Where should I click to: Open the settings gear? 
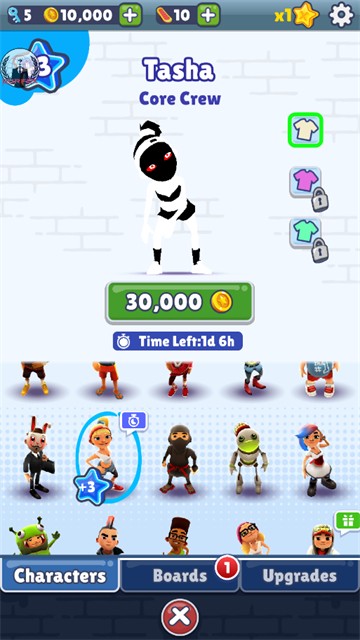point(341,15)
